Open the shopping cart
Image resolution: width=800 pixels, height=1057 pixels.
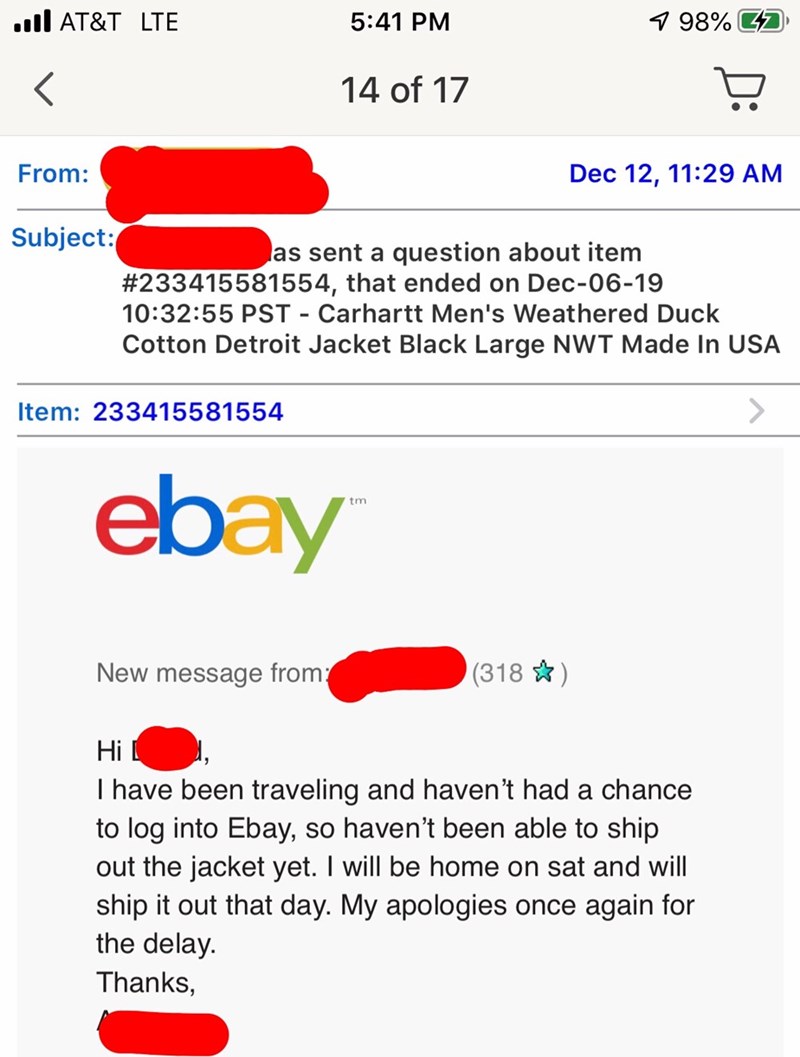click(x=740, y=90)
